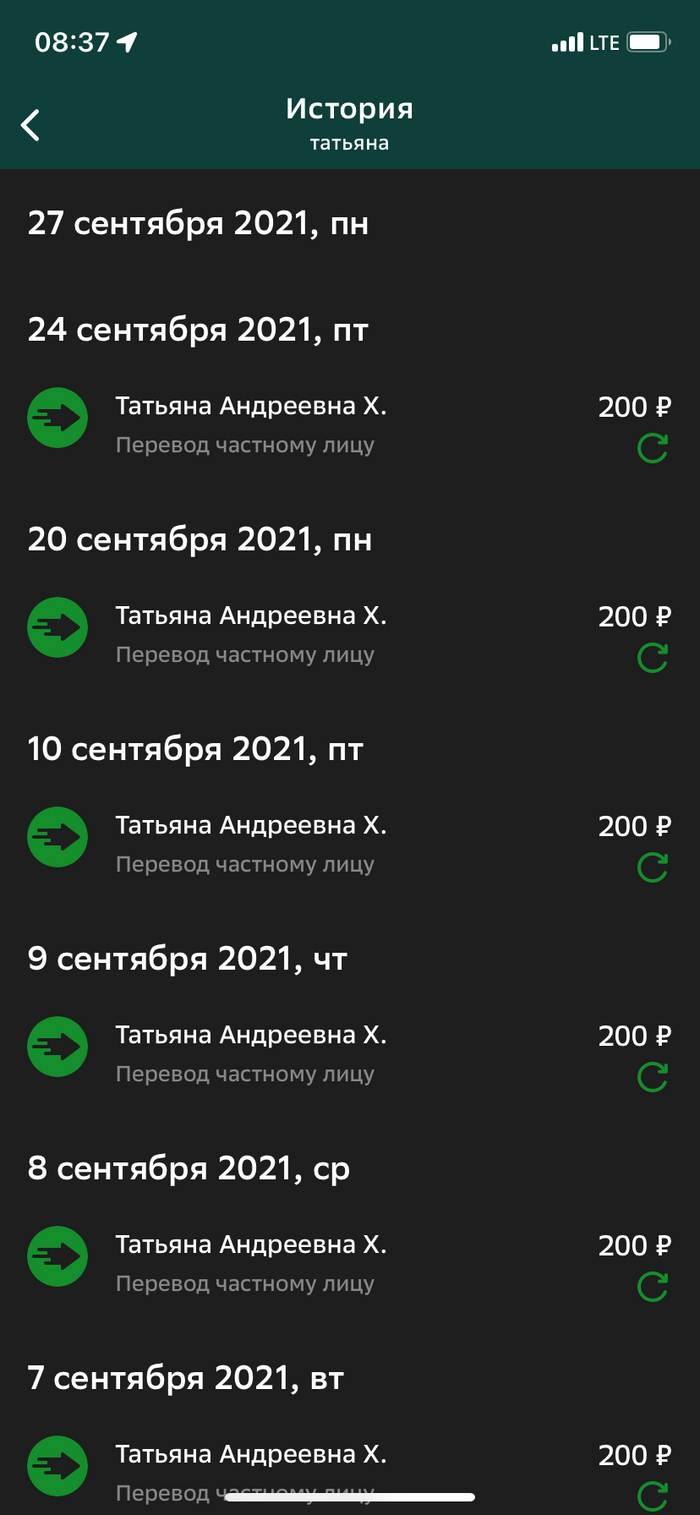Repeat the 20 сентября 200 ₽ transfer
This screenshot has width=700, height=1515.
652,658
